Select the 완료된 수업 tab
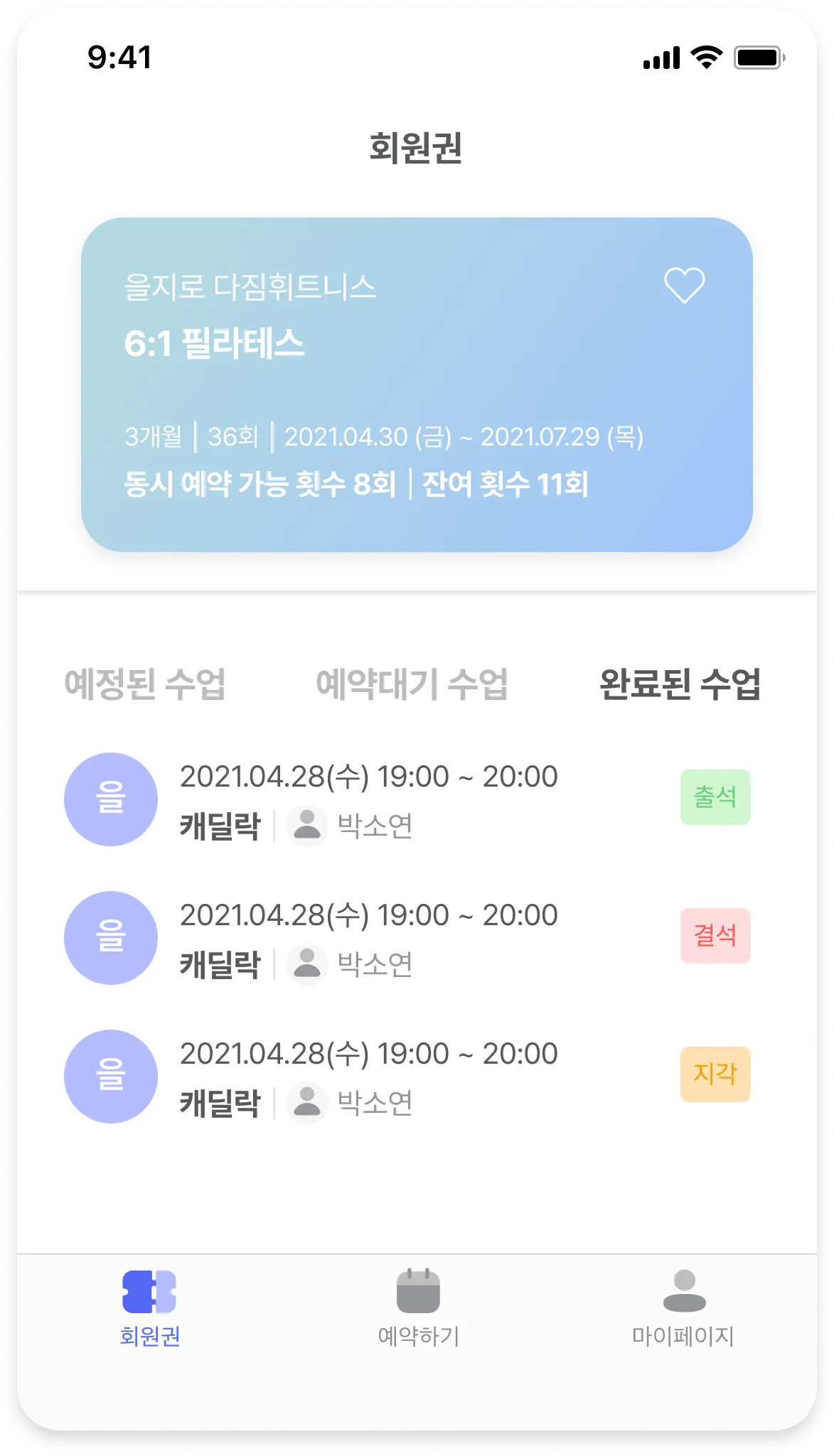This screenshot has height=1456, width=834. 680,684
